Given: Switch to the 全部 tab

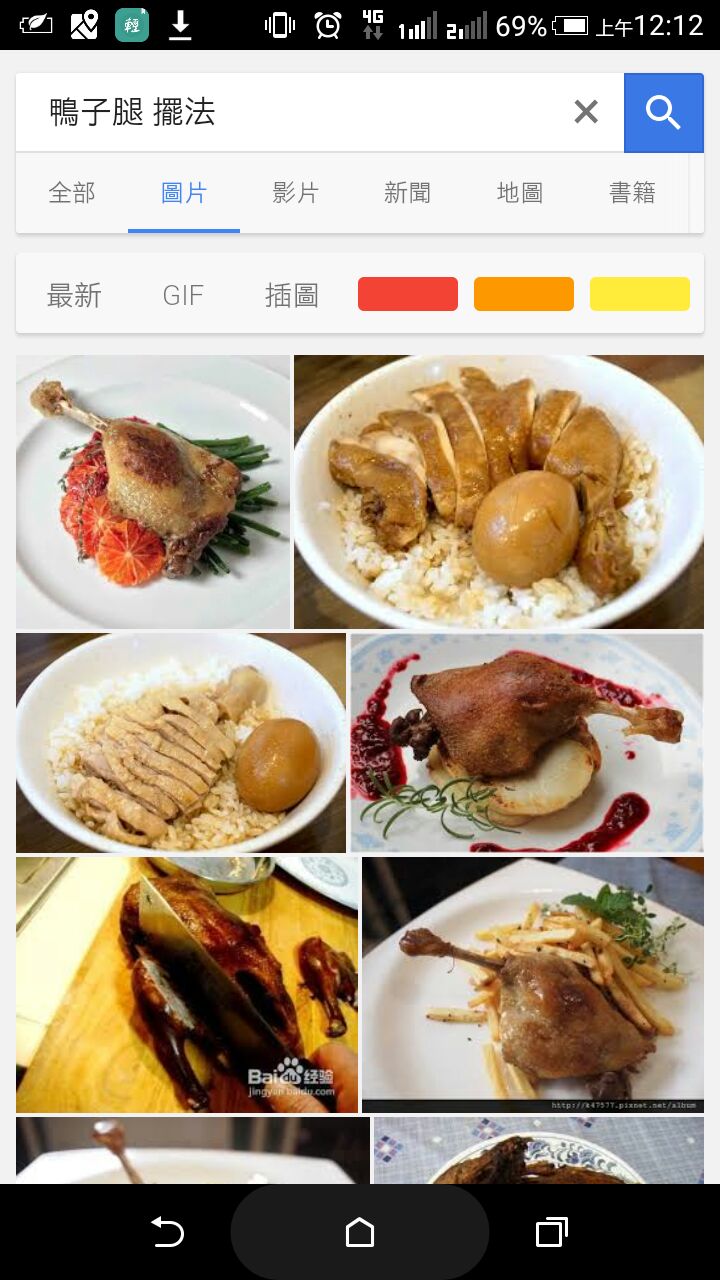Looking at the screenshot, I should pyautogui.click(x=72, y=193).
